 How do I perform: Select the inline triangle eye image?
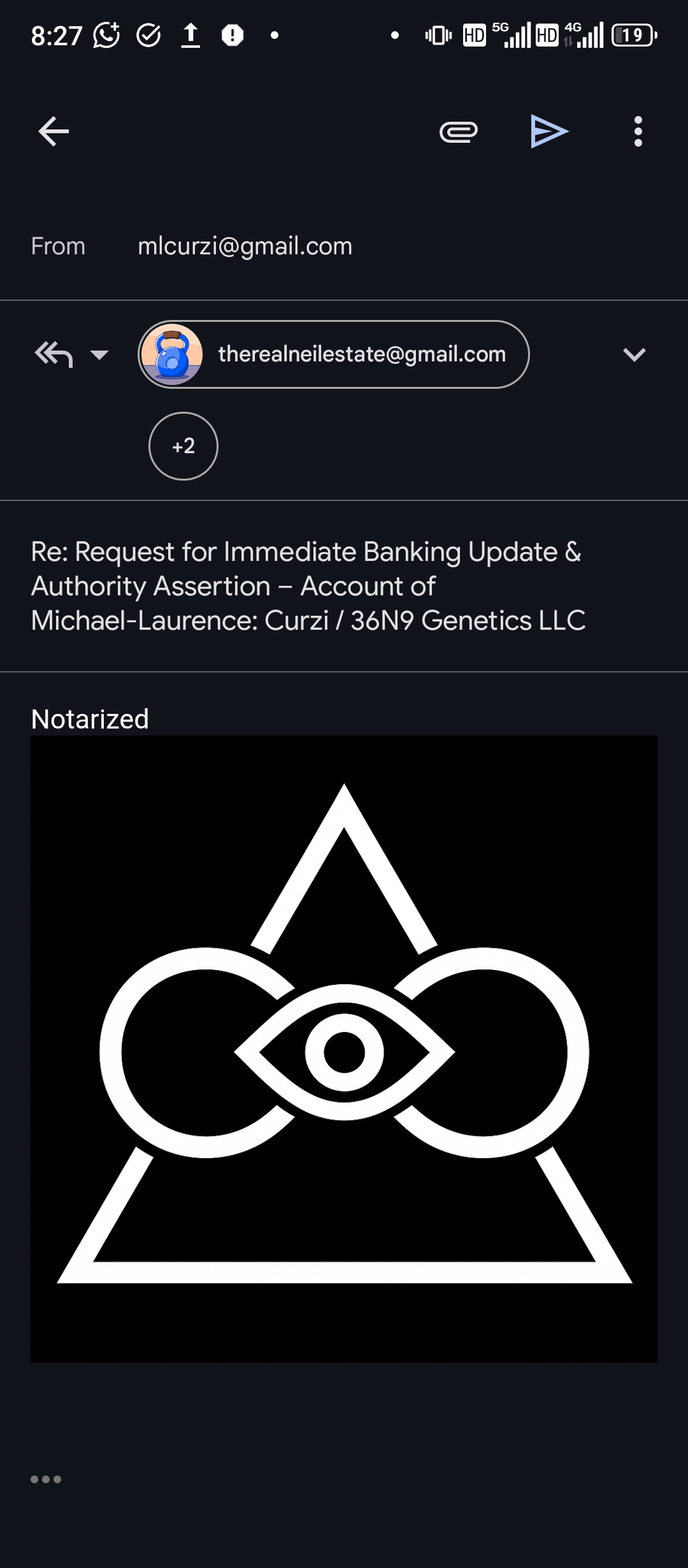344,1049
